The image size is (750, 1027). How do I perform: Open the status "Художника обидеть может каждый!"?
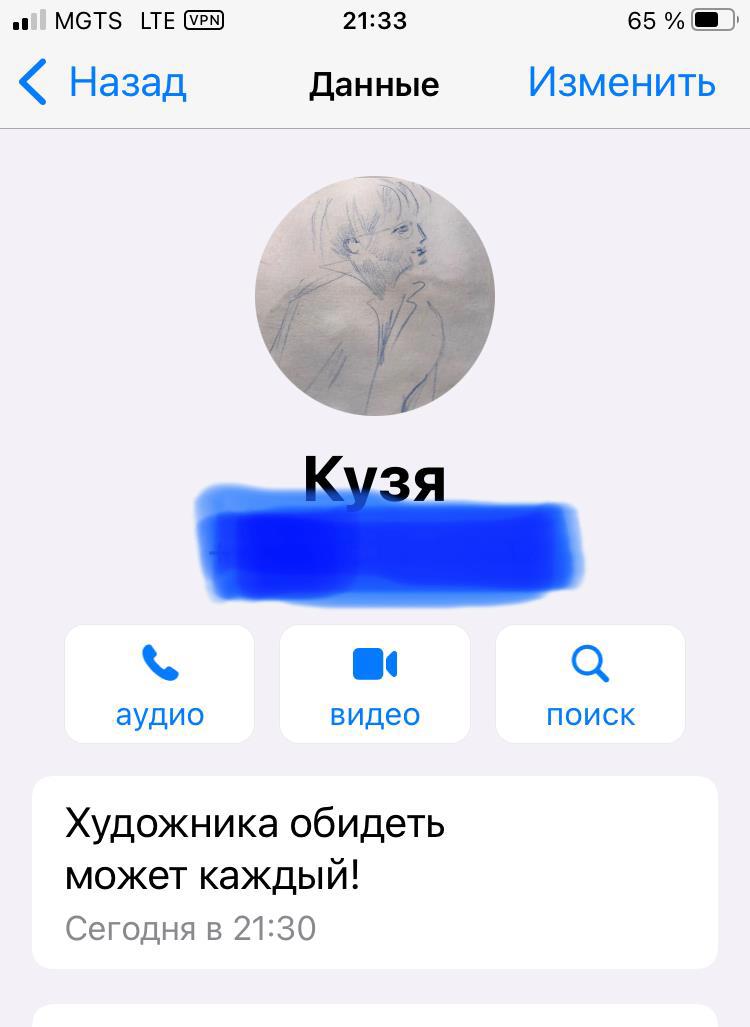pos(375,872)
